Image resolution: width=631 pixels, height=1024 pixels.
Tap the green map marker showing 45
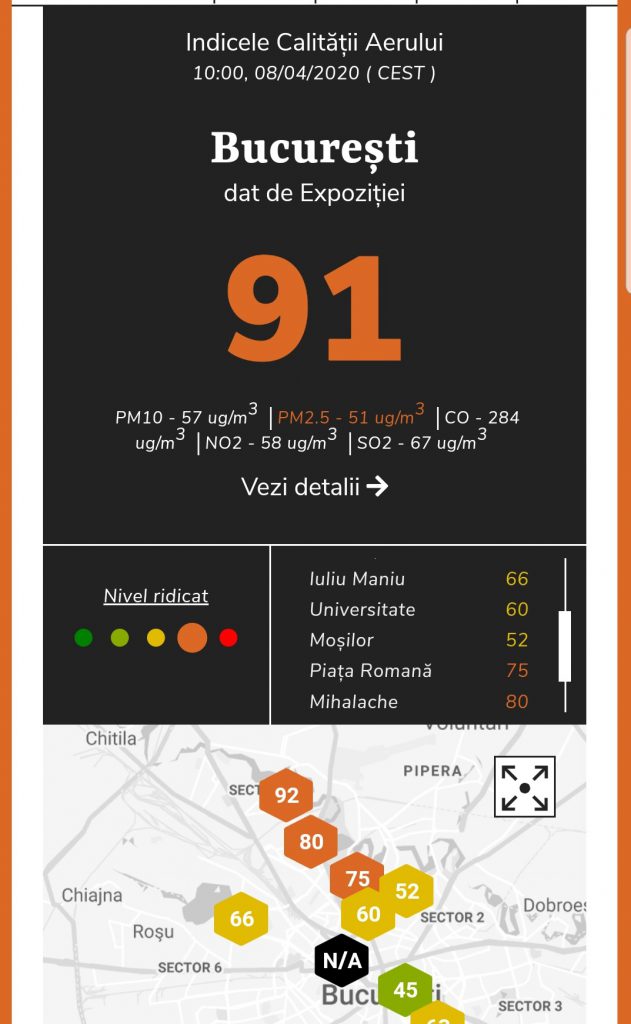coord(405,990)
